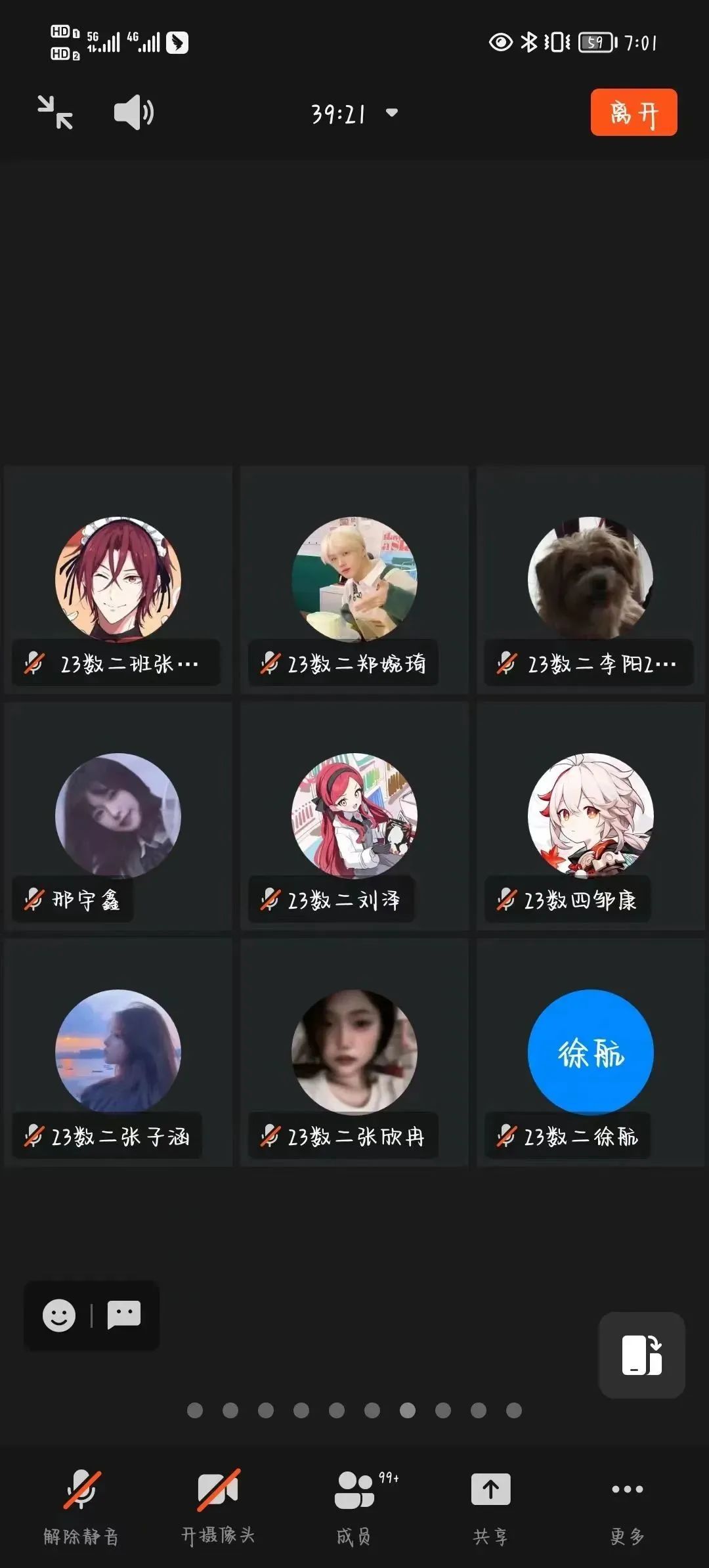
Task: Tap the device switch floating button
Action: [x=641, y=1355]
